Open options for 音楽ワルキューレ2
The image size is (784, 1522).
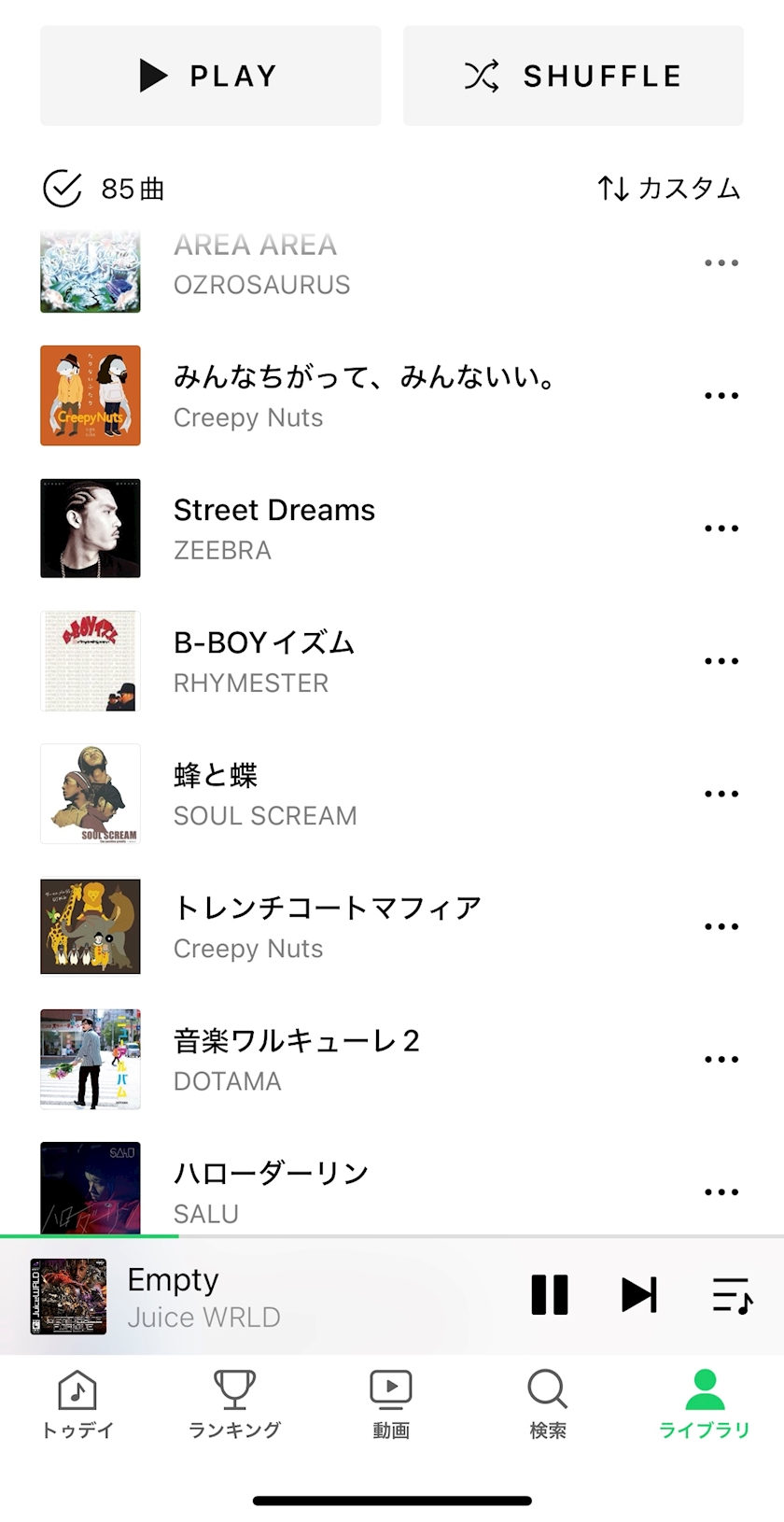point(721,1059)
